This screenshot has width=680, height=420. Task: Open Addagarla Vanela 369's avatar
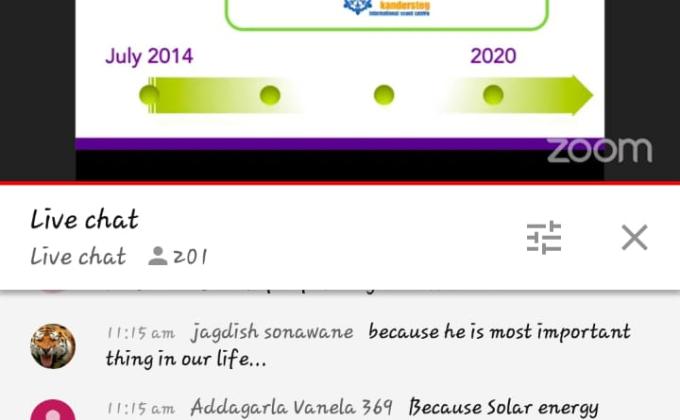click(53, 411)
